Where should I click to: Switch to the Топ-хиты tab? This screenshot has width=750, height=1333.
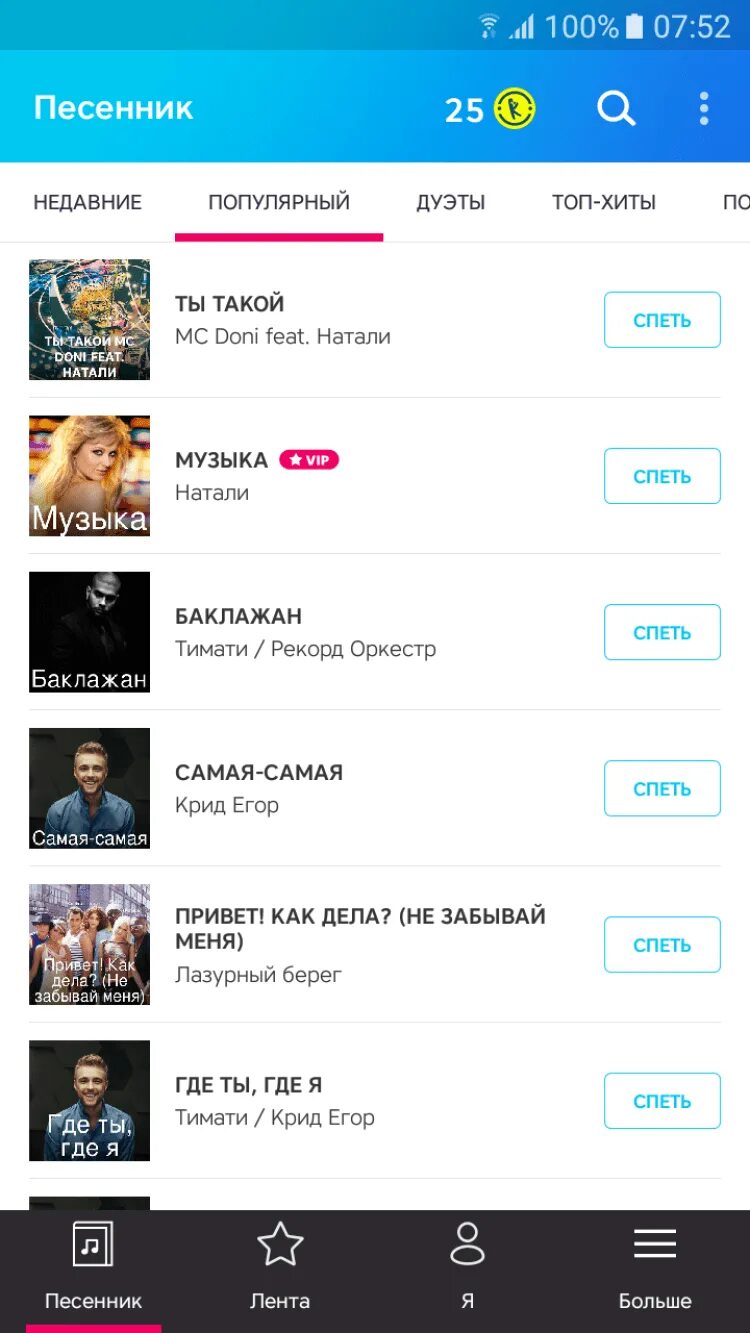click(x=604, y=202)
